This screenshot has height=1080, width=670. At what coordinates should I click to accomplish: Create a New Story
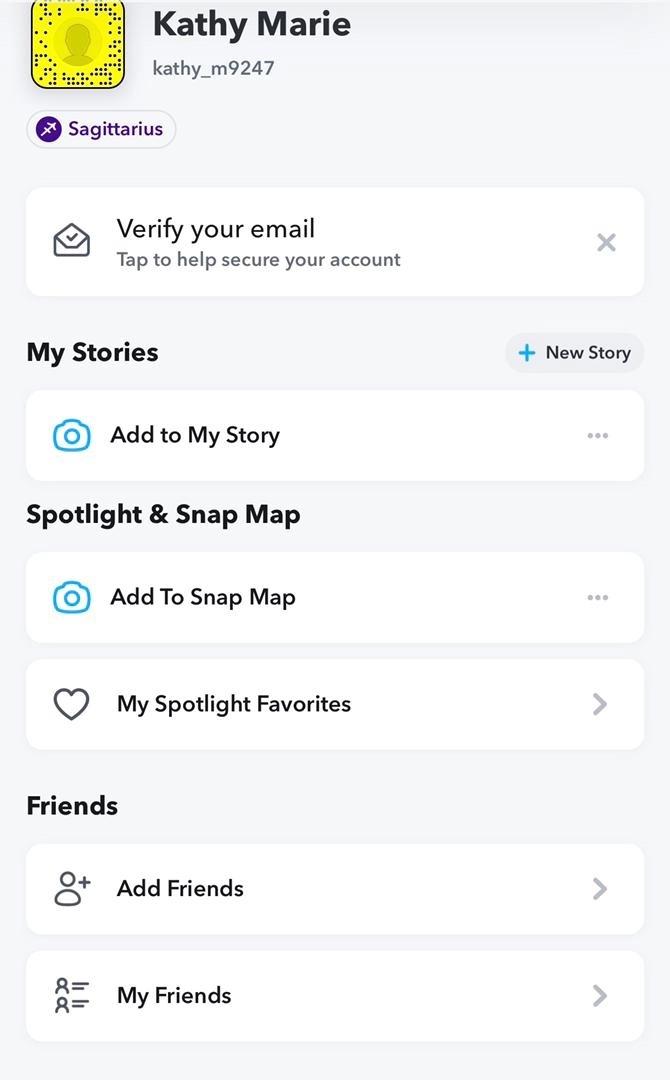point(574,353)
